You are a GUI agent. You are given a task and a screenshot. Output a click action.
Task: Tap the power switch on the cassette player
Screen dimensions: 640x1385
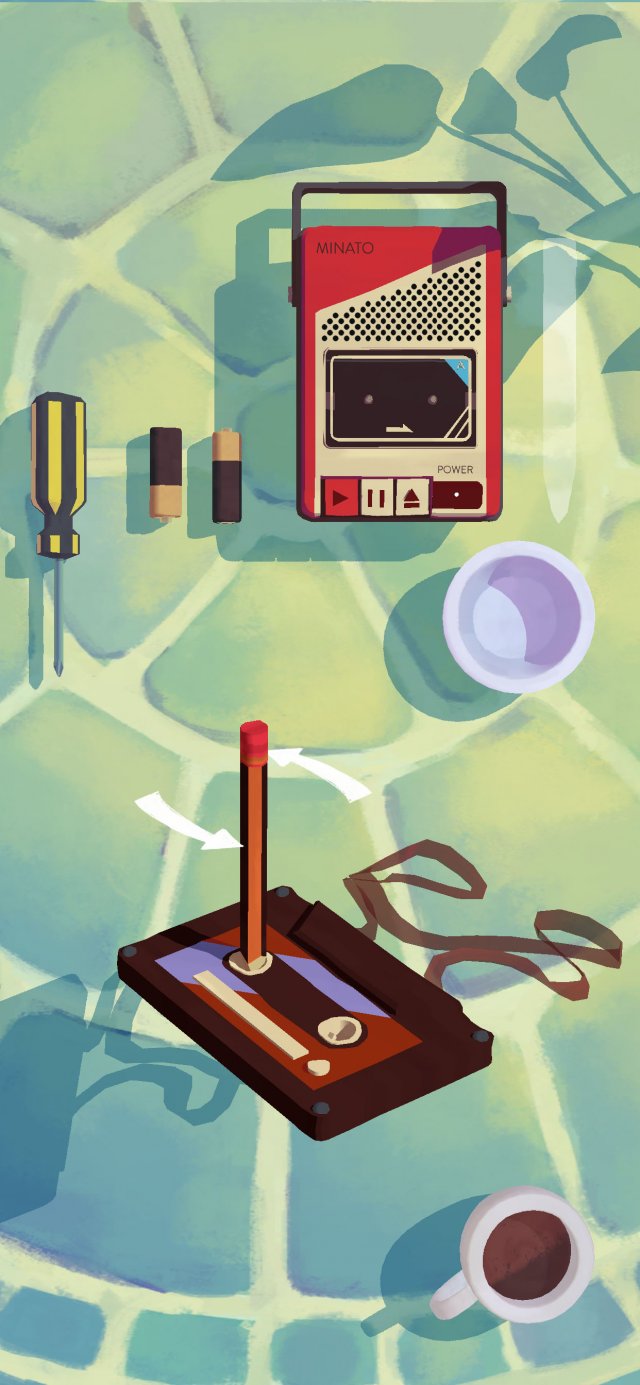pyautogui.click(x=458, y=495)
